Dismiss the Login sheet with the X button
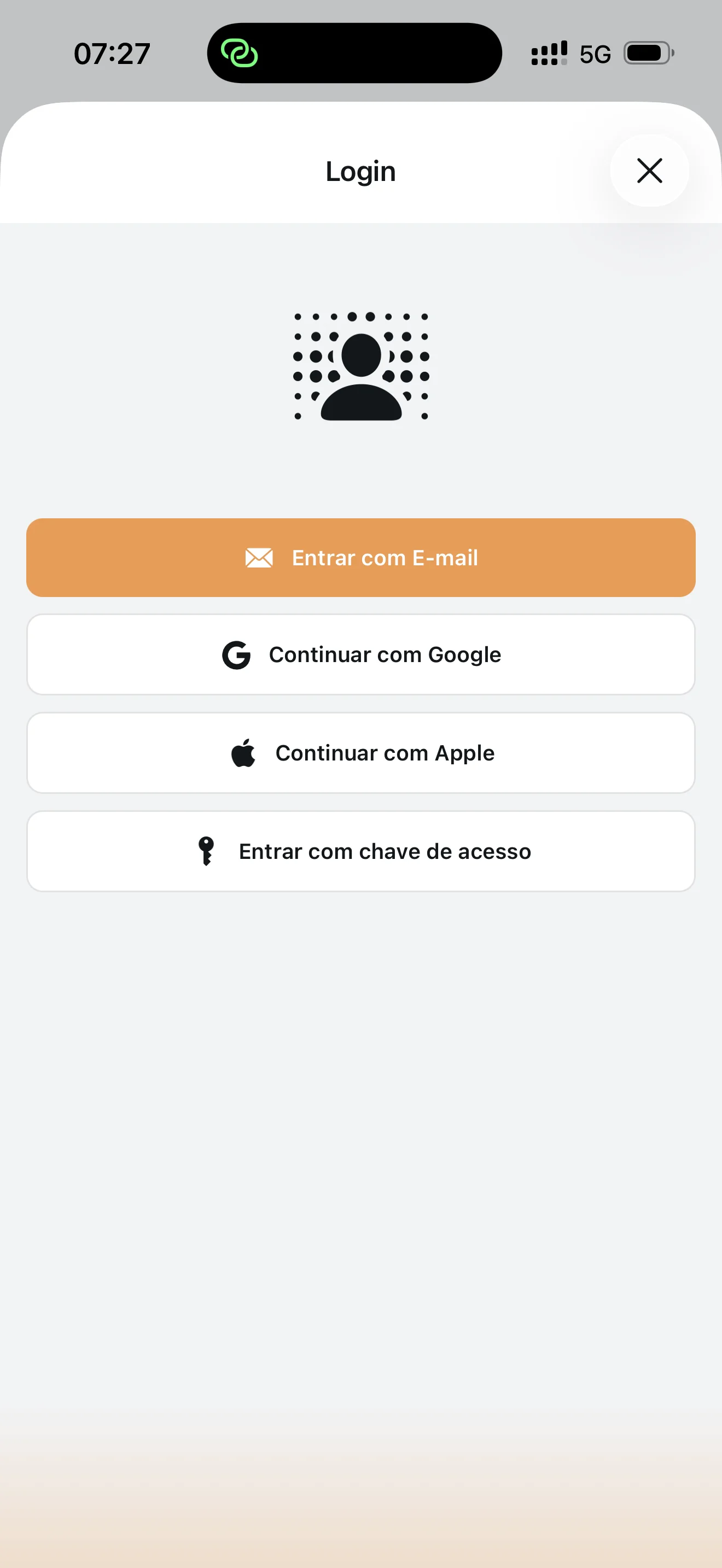 (x=650, y=171)
